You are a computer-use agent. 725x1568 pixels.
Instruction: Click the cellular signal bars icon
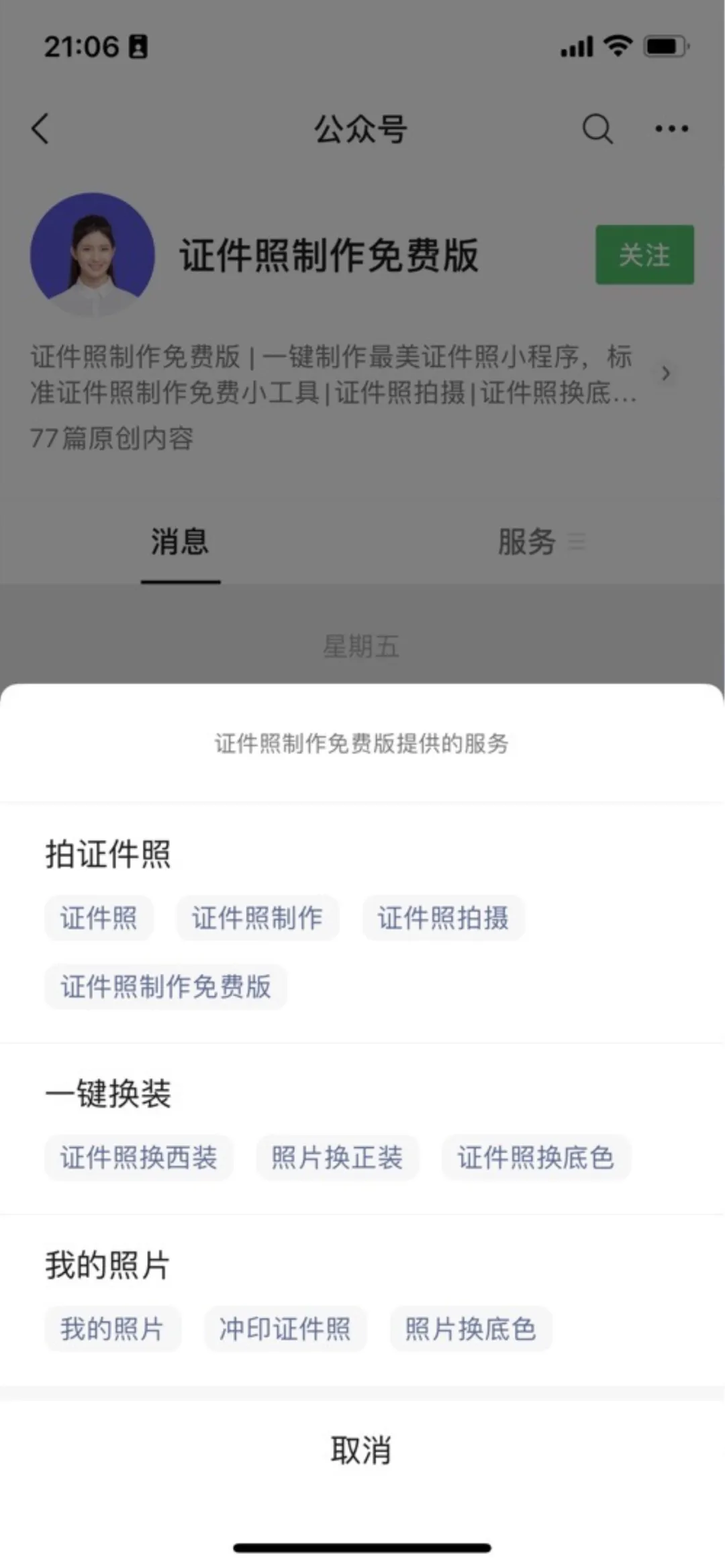click(x=575, y=46)
